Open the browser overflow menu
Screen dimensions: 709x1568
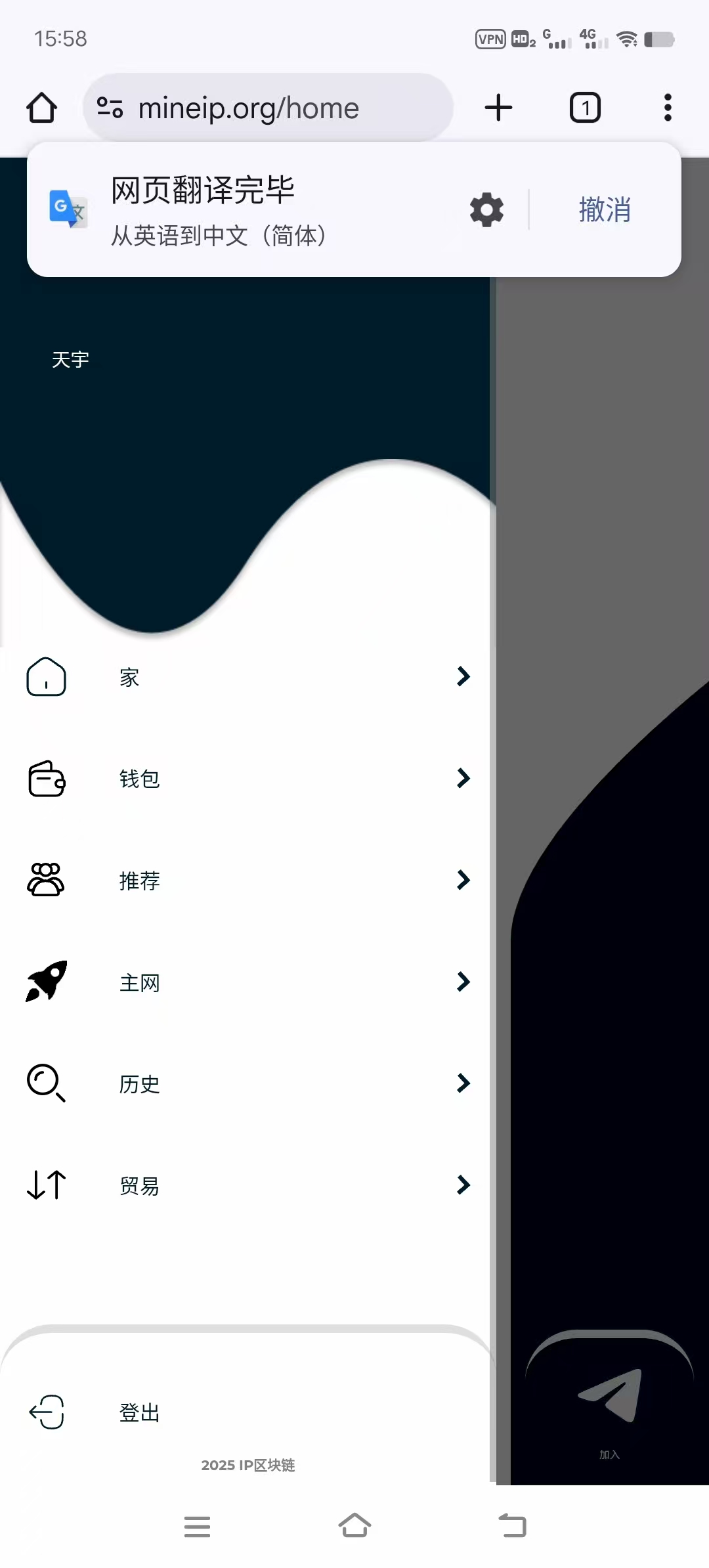pyautogui.click(x=668, y=108)
